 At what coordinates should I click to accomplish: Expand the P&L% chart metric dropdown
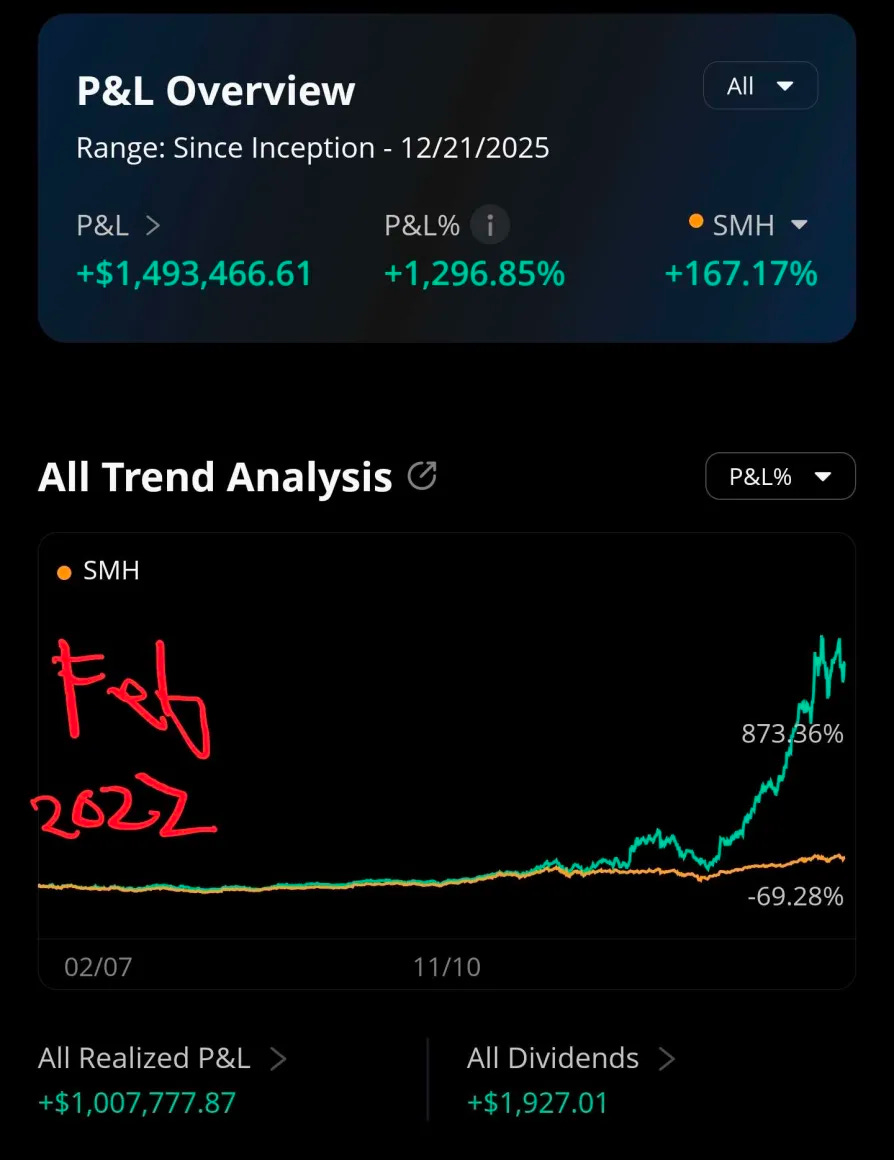point(780,477)
